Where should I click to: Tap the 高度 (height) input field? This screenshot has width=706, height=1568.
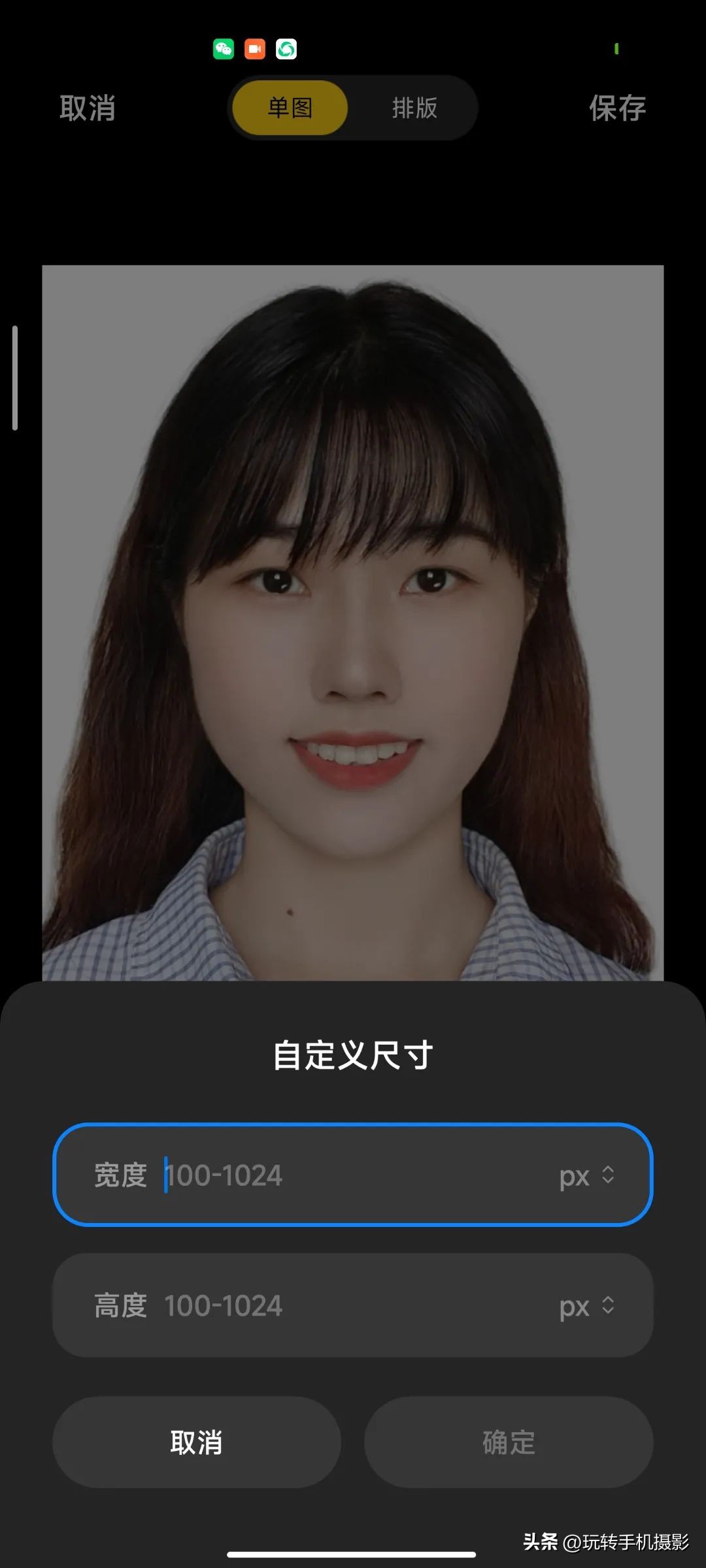coord(294,1307)
